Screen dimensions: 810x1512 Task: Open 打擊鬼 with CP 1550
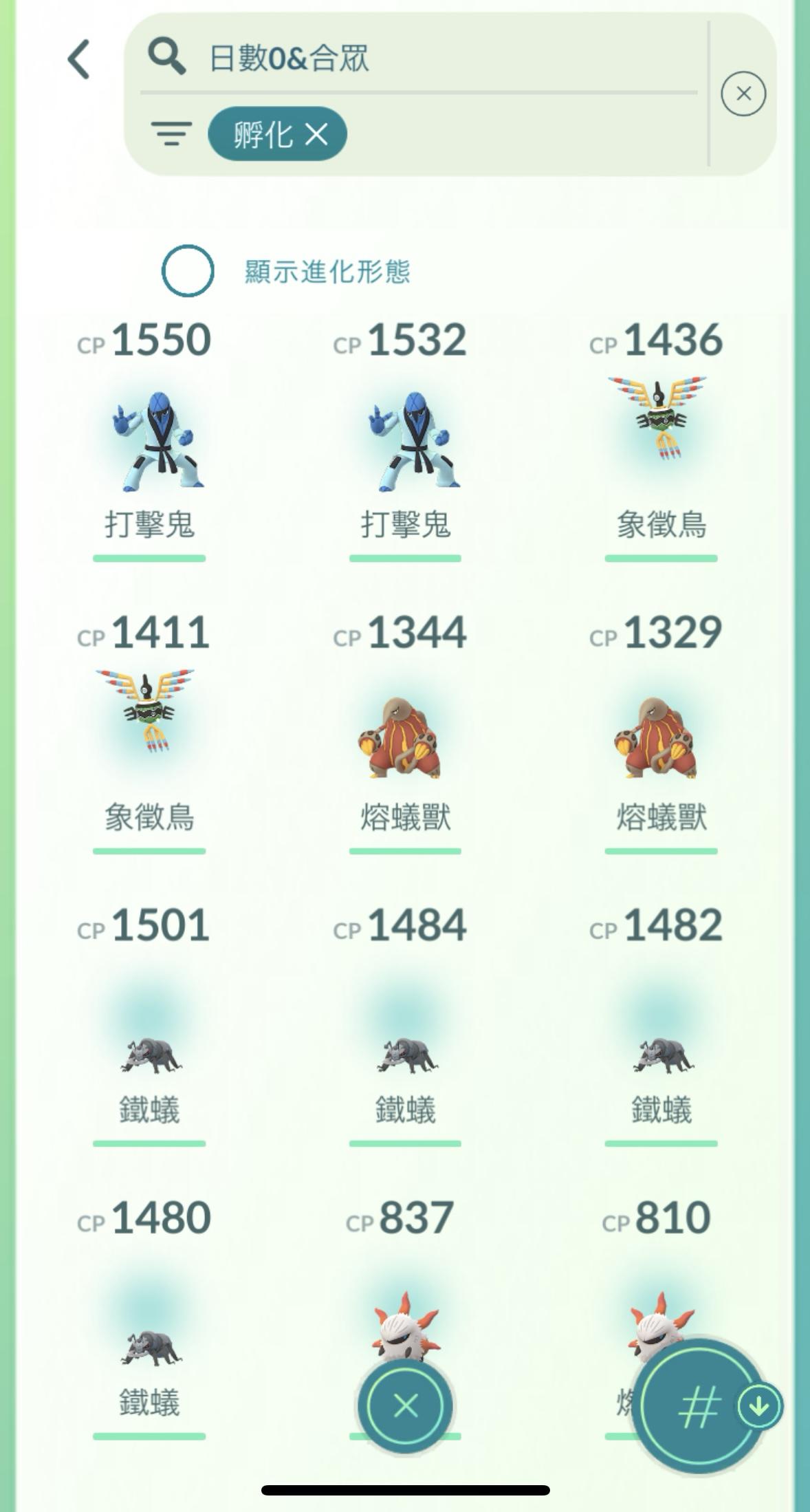coord(149,440)
